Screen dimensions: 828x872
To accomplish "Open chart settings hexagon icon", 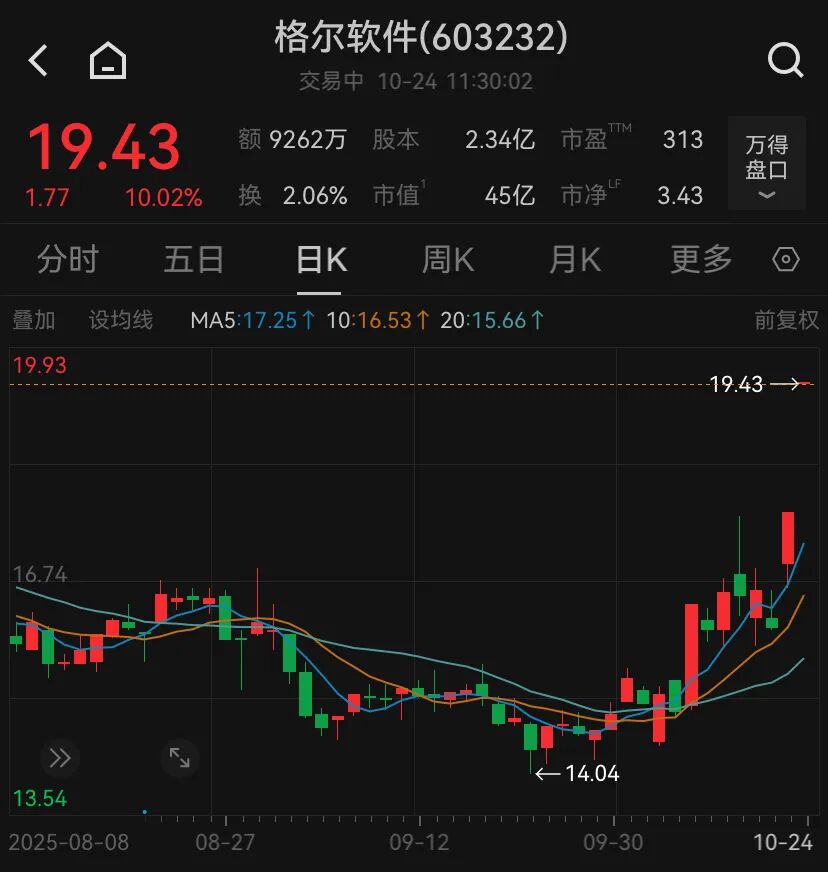I will 787,260.
